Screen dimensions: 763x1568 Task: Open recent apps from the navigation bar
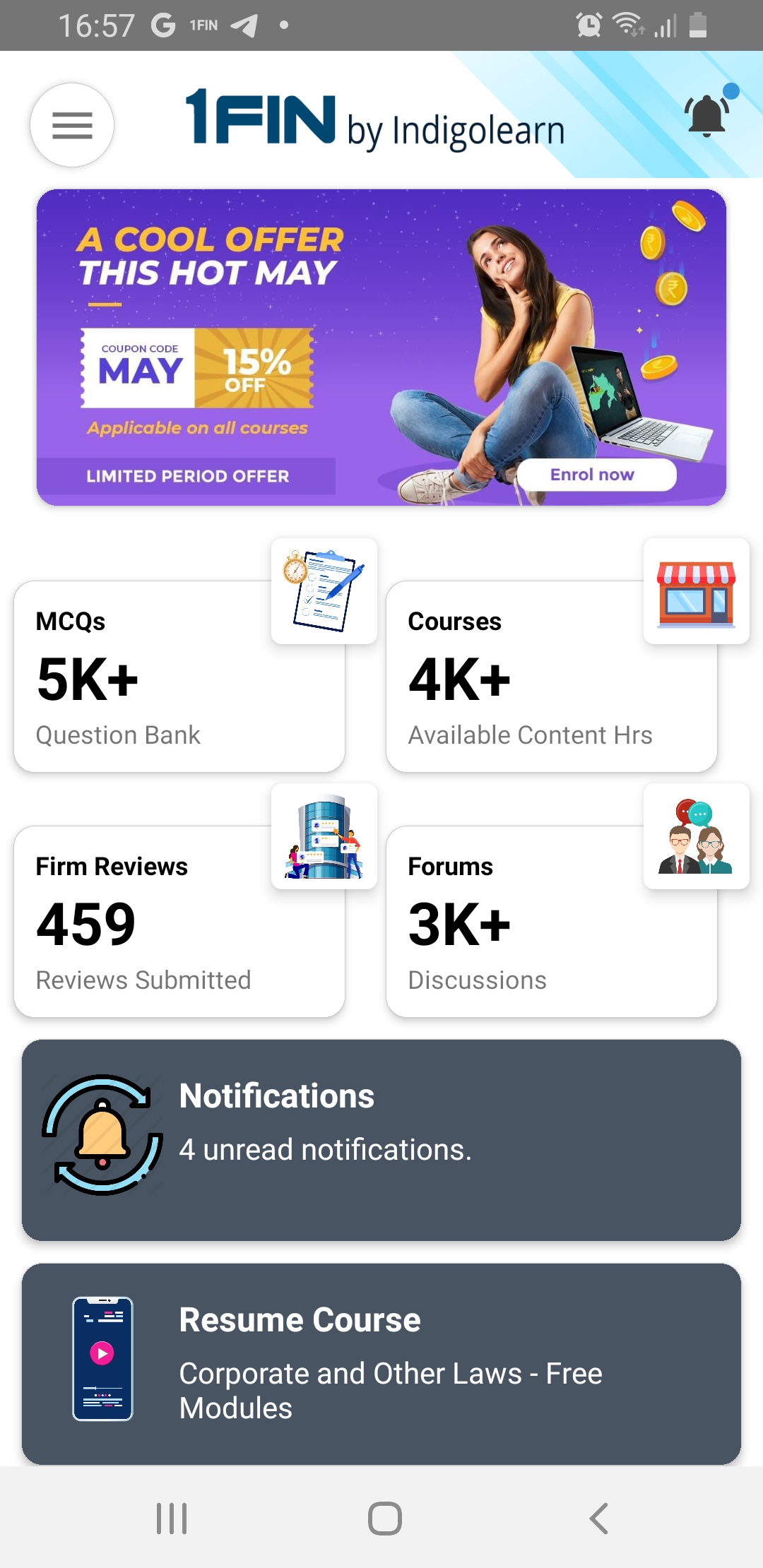pyautogui.click(x=172, y=1518)
